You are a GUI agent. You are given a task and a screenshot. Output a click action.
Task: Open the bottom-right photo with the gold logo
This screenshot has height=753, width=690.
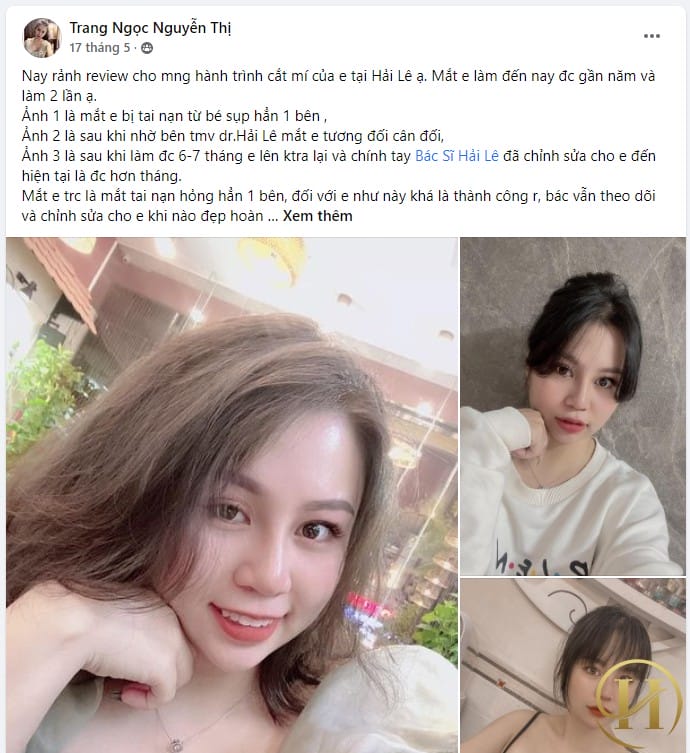click(572, 666)
